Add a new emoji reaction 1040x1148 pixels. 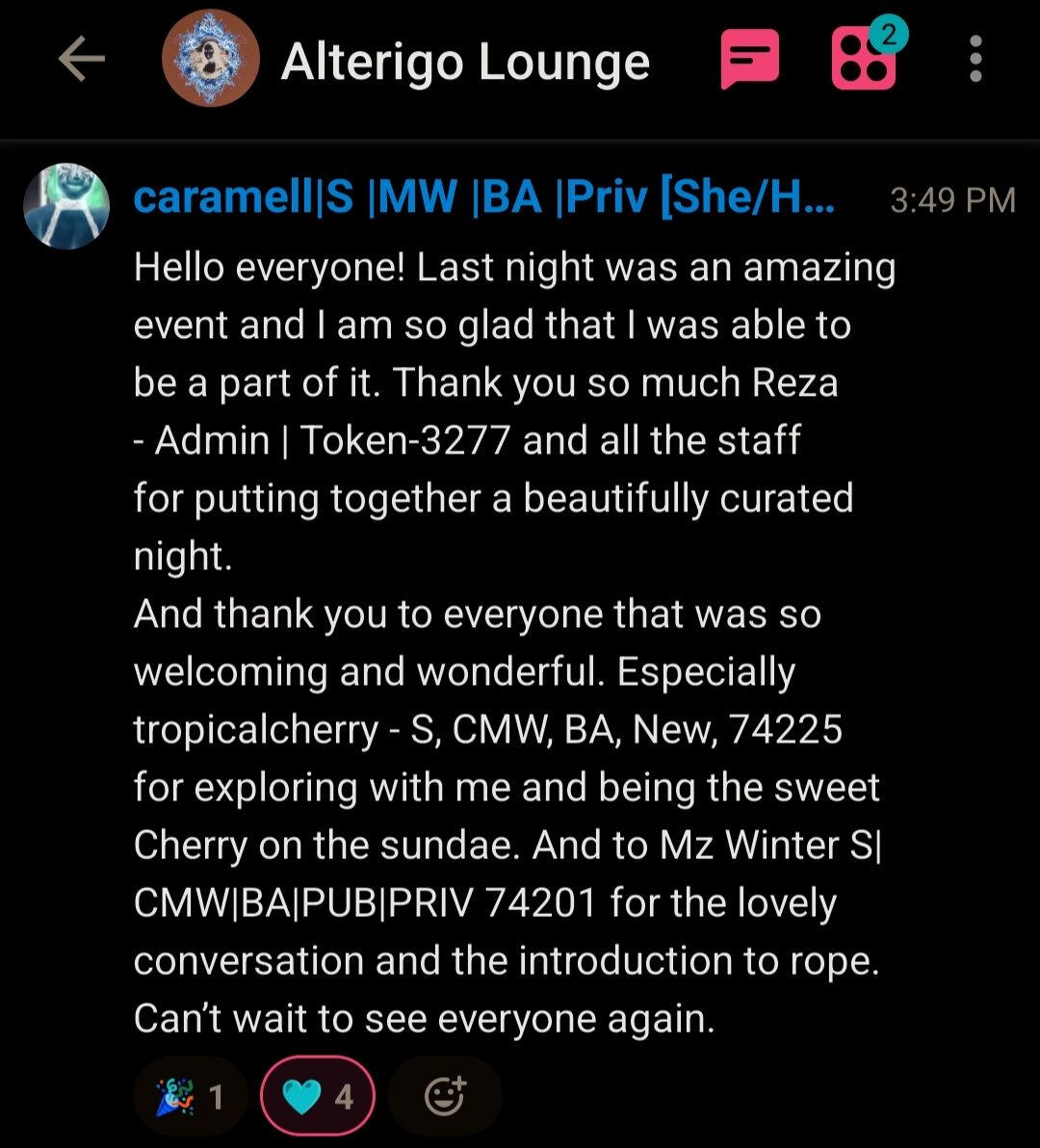point(444,1096)
